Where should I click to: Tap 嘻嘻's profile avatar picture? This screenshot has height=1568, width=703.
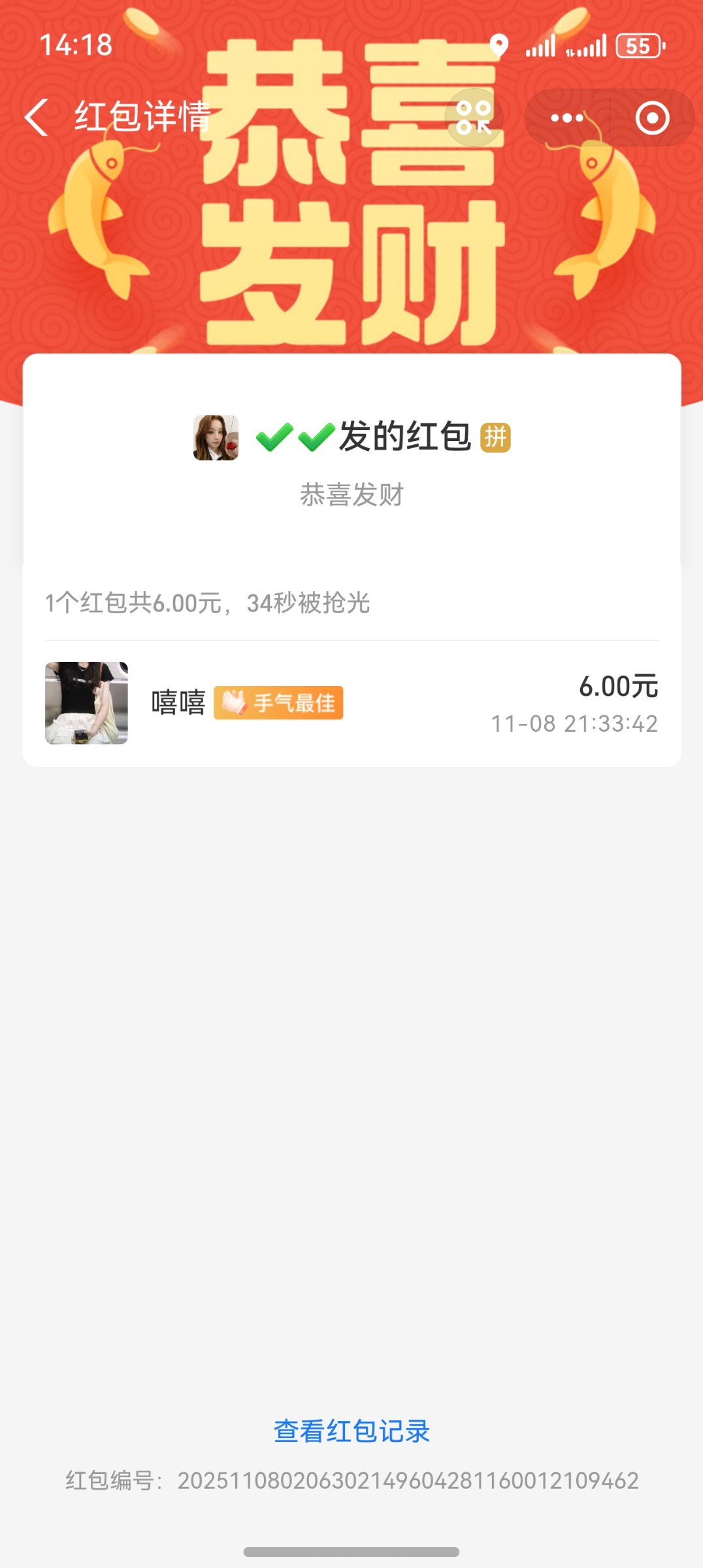86,706
